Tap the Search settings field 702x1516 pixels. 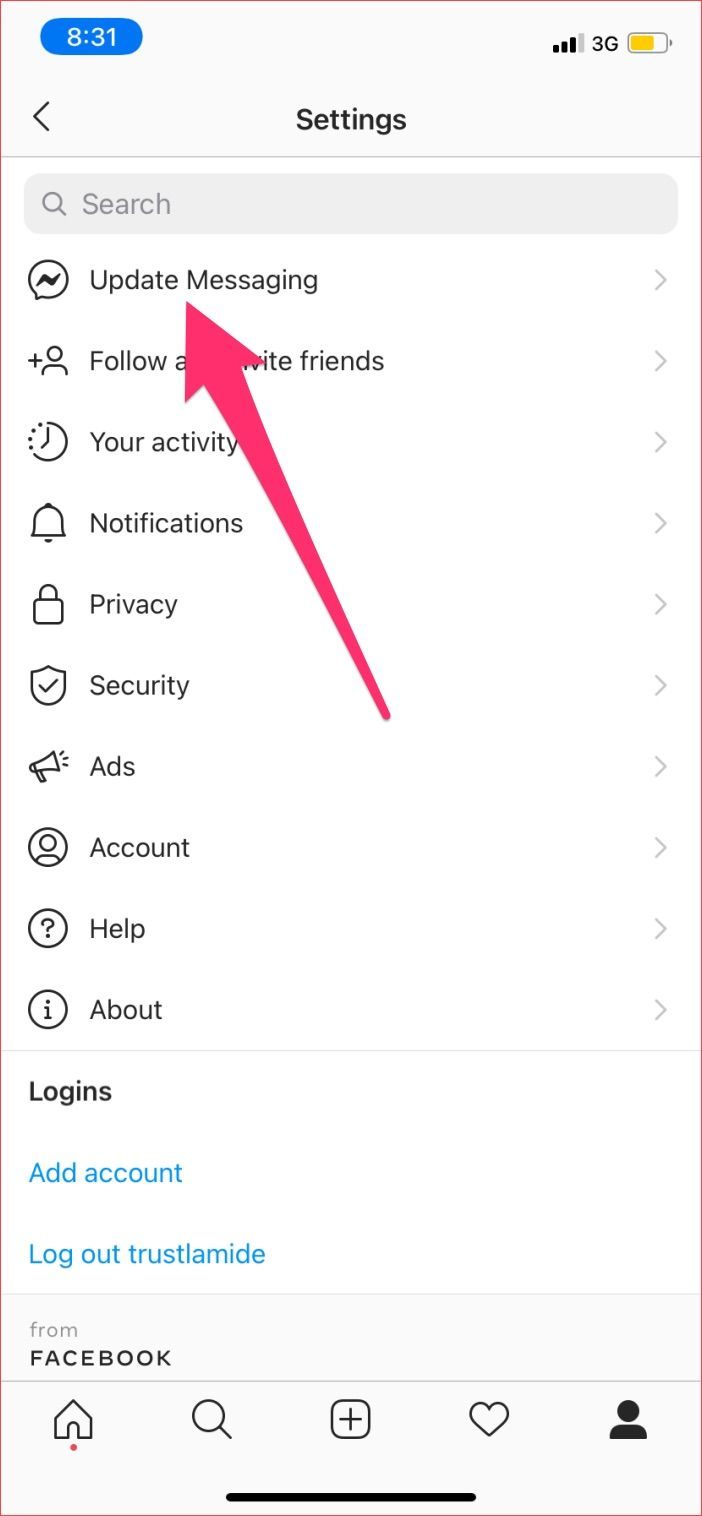pos(350,204)
